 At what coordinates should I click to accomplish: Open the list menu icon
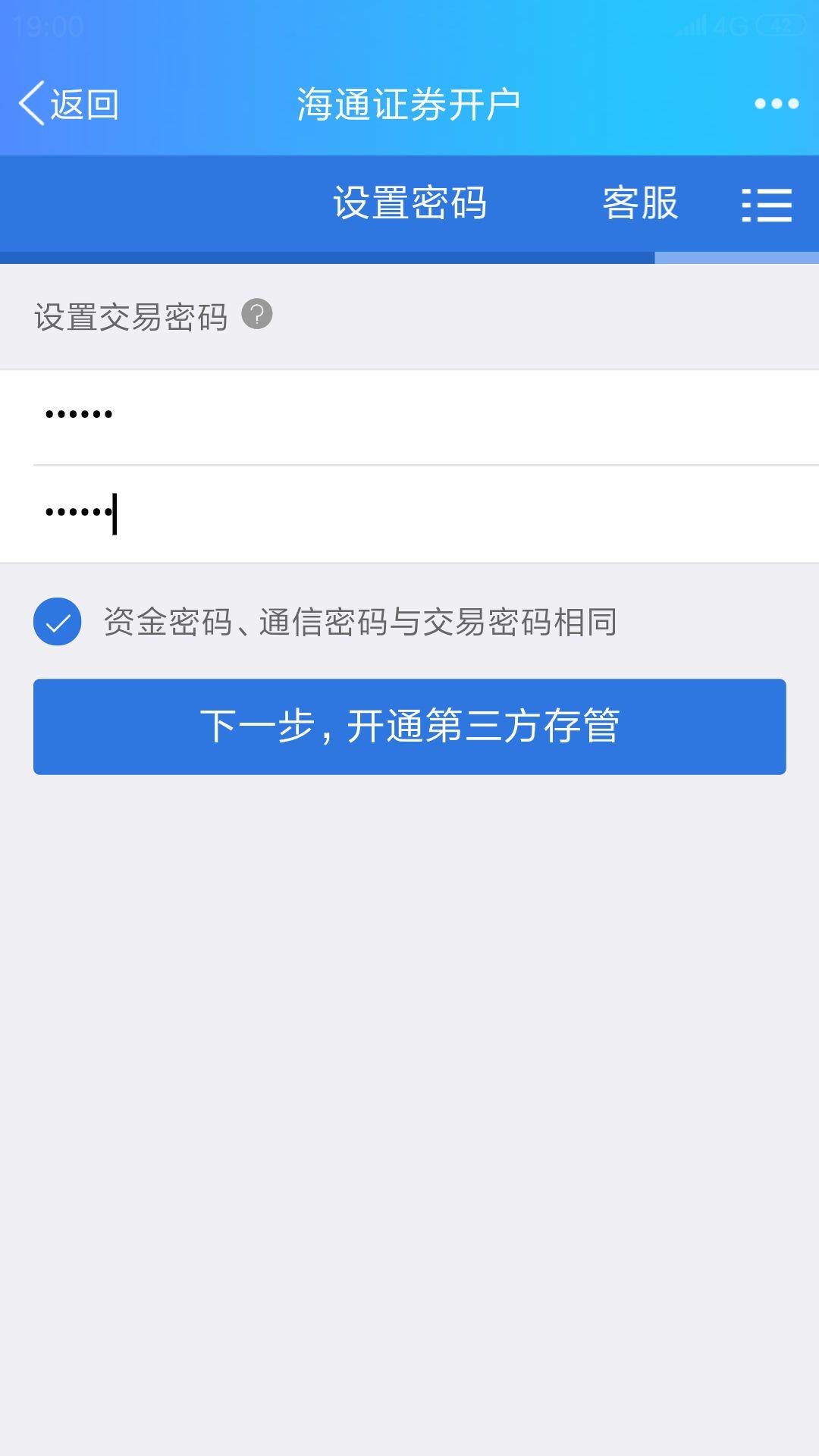click(767, 205)
